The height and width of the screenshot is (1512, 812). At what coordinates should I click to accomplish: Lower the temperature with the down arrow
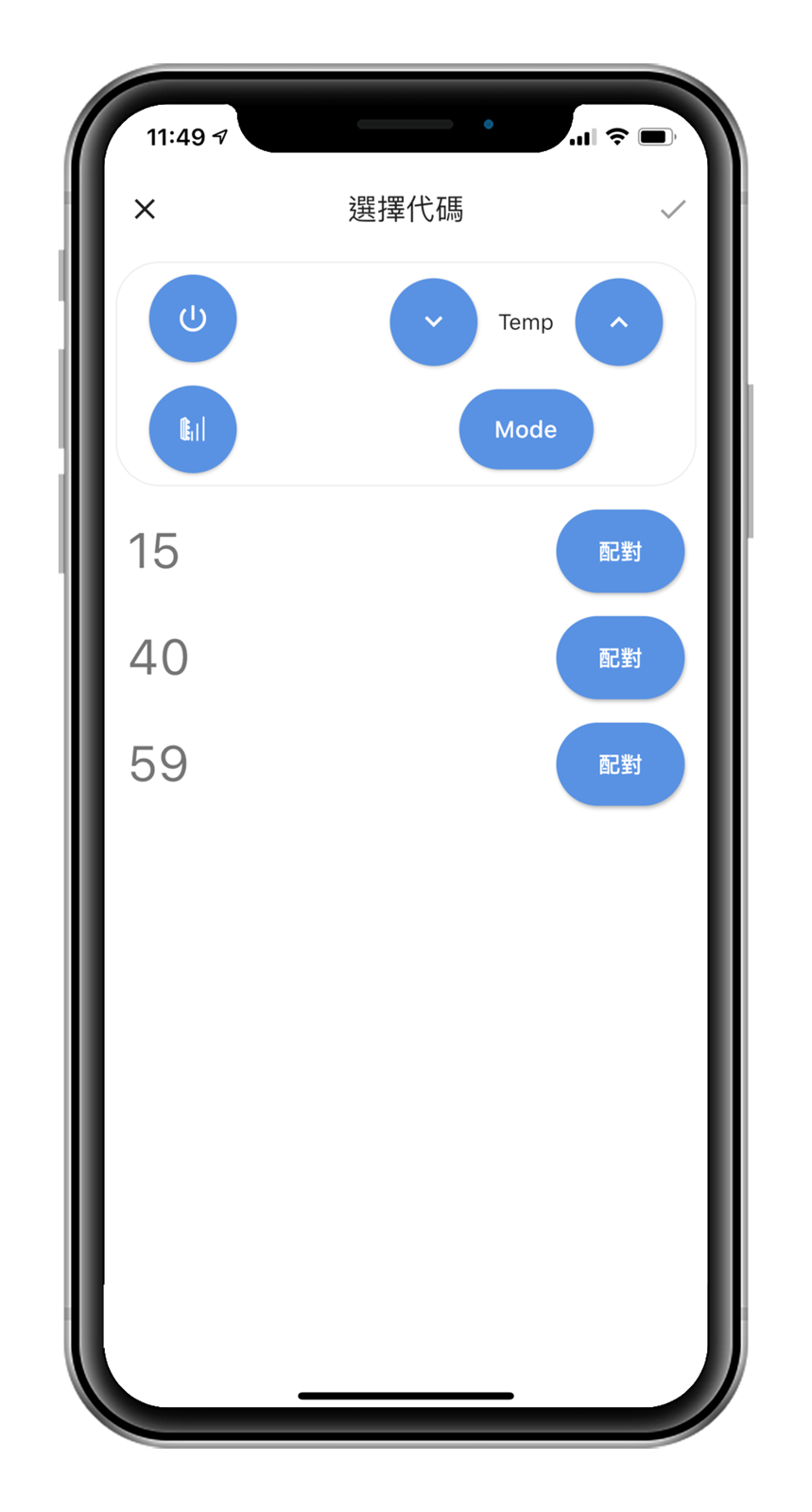click(x=434, y=322)
